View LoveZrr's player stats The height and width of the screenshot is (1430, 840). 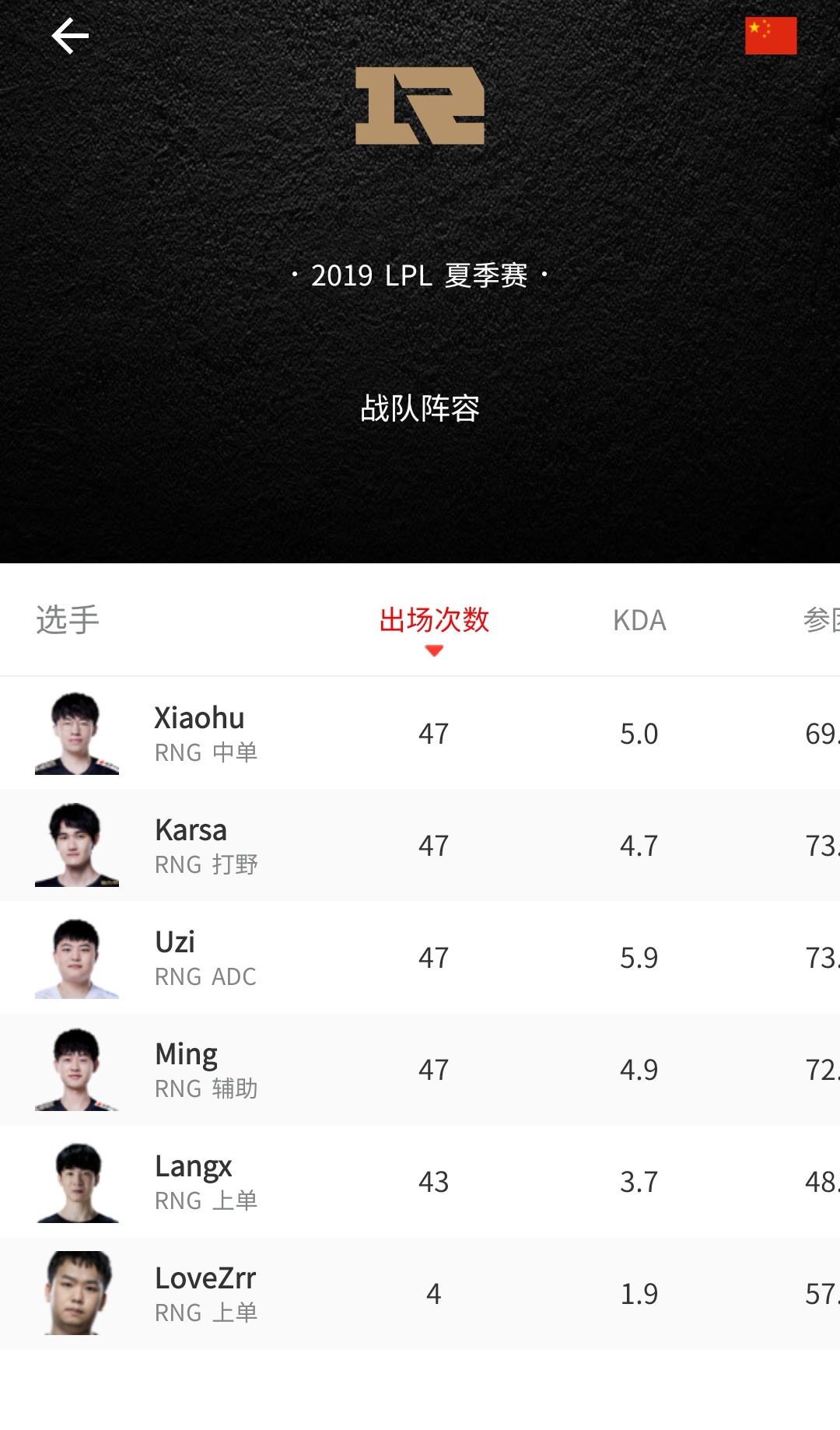tap(205, 1293)
